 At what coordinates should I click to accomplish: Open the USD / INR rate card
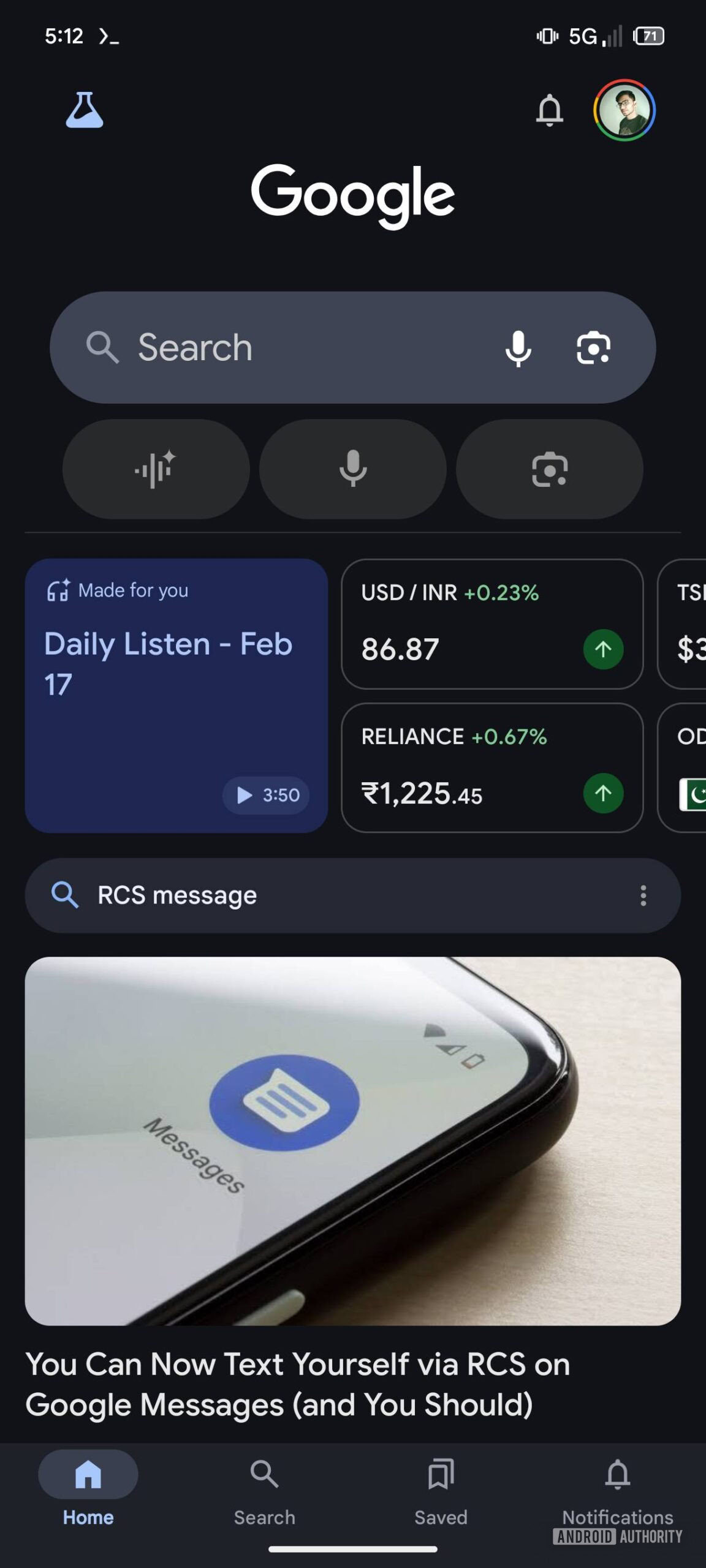(x=492, y=624)
